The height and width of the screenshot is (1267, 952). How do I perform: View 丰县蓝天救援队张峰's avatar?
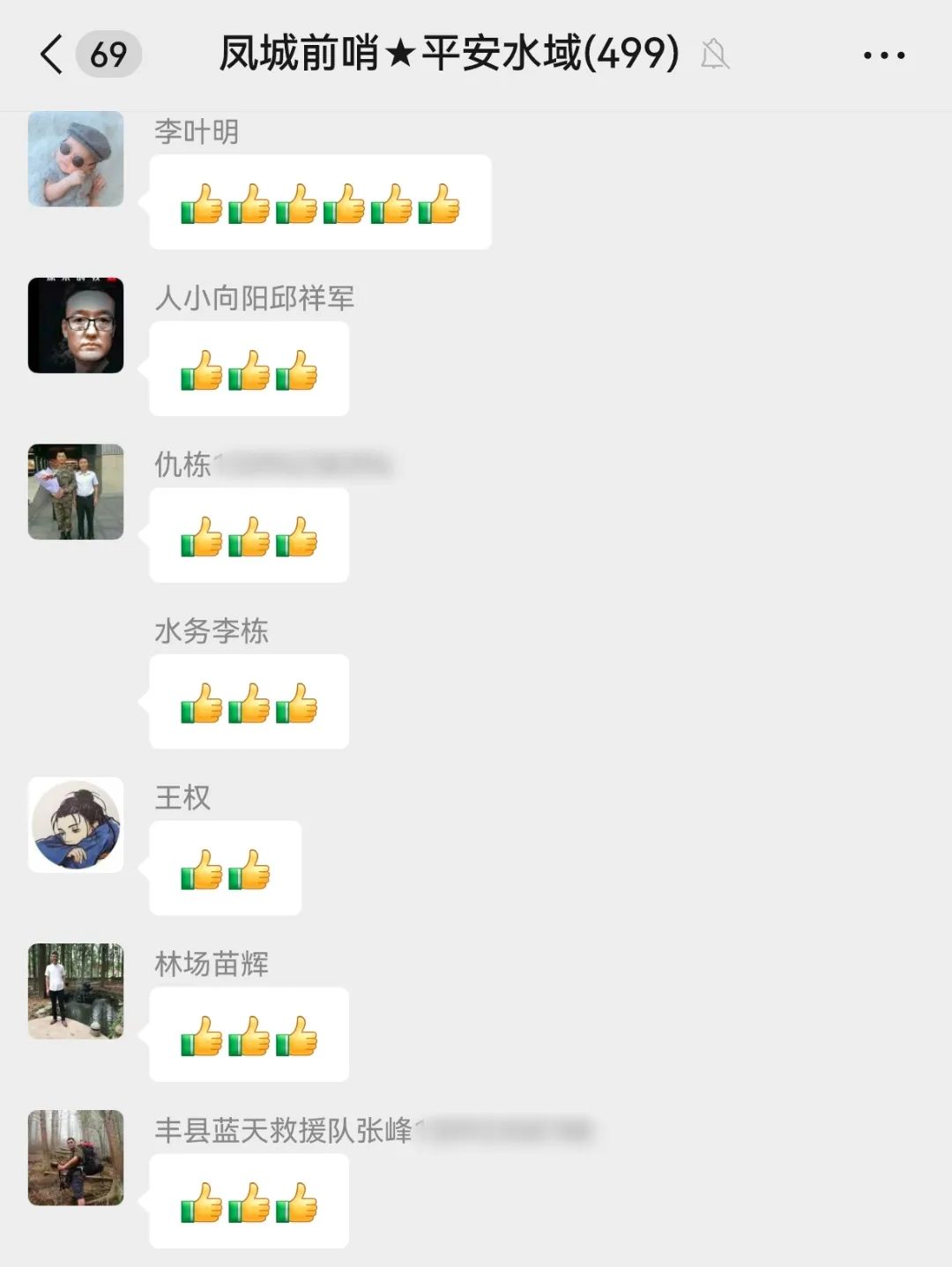click(76, 1158)
